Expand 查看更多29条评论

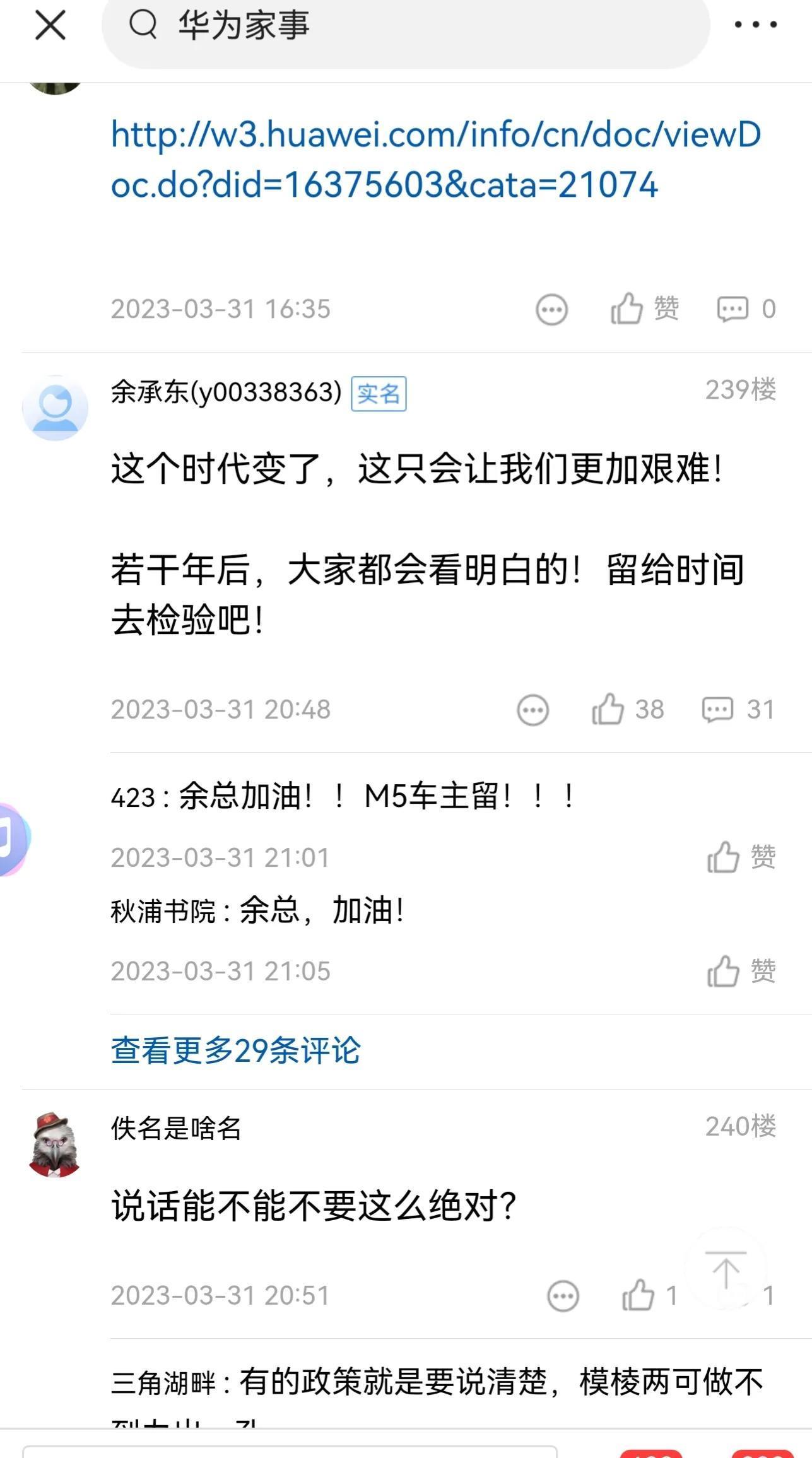235,1050
